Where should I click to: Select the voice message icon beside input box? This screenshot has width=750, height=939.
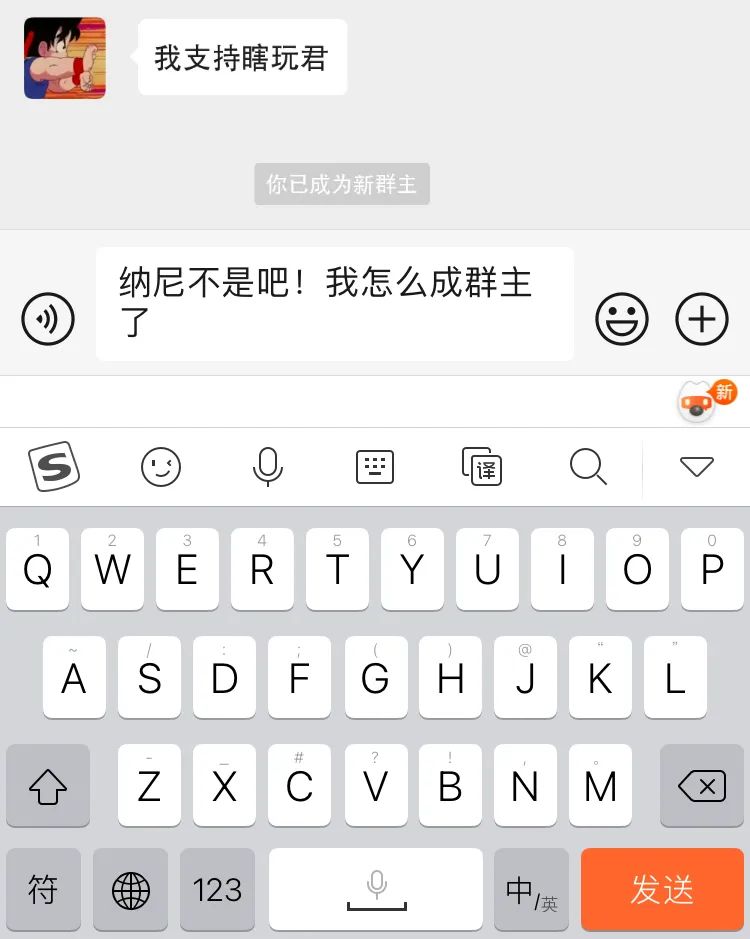(48, 319)
